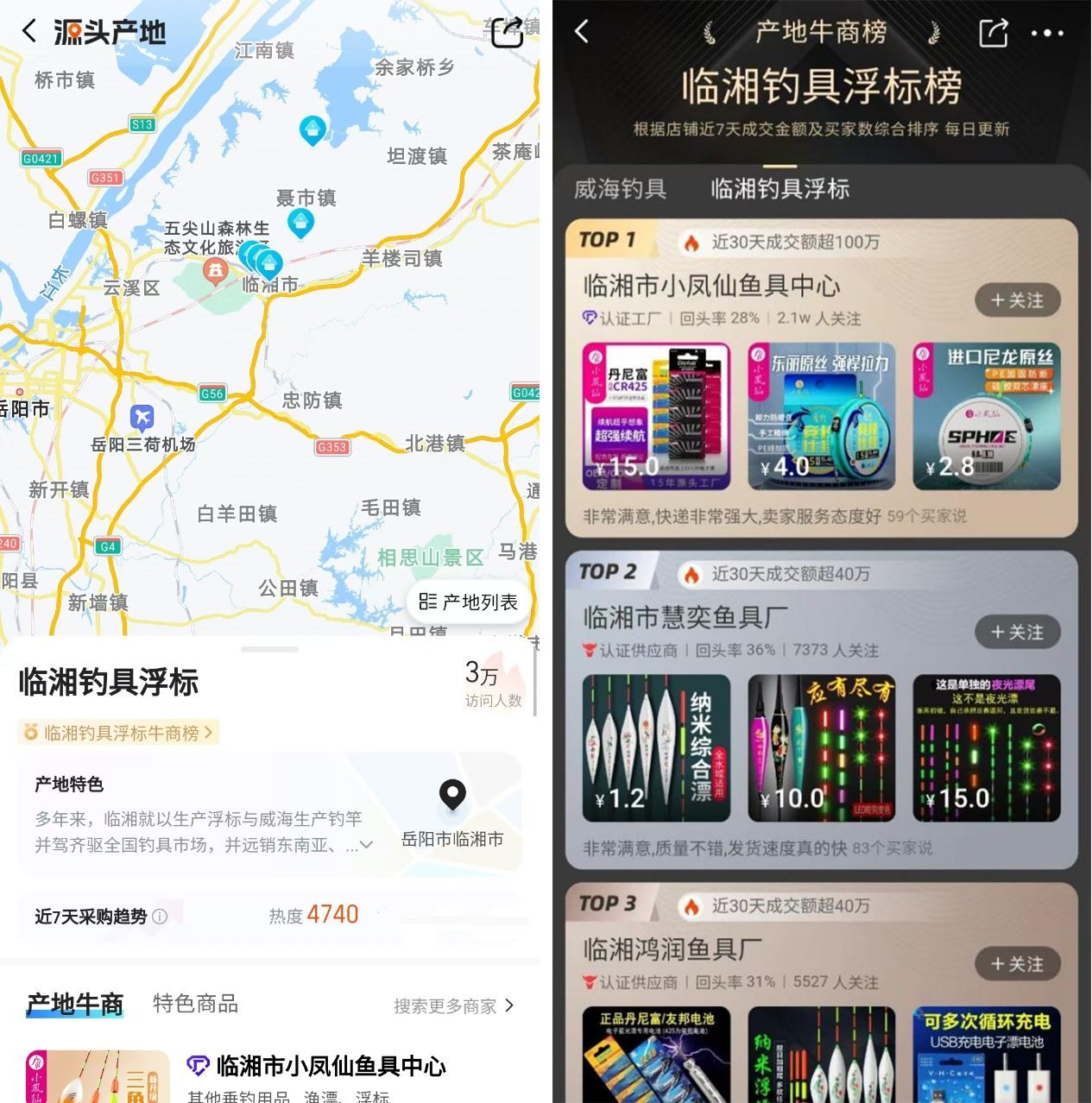
Task: Go back from the 产地牛商榜 page
Action: click(x=582, y=33)
